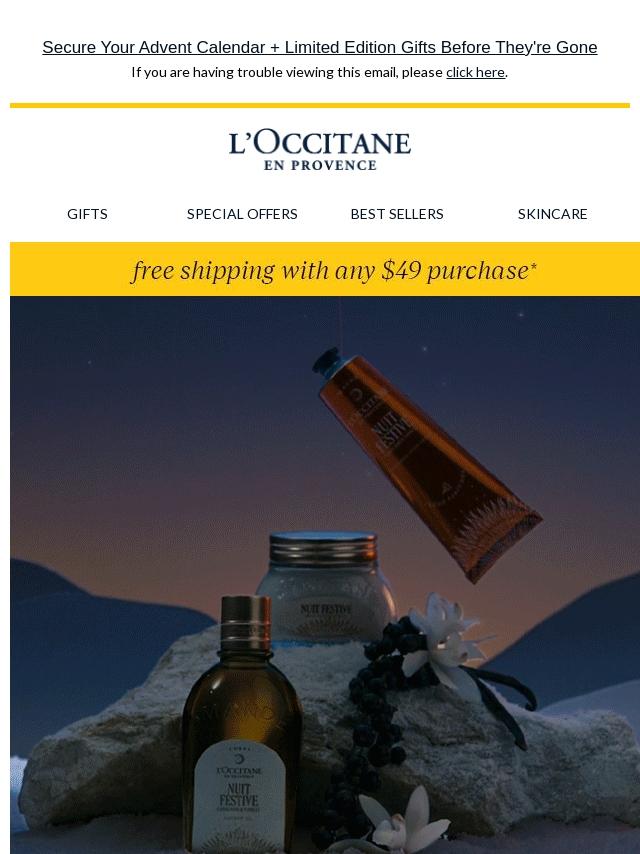Browse BEST SELLERS

click(x=397, y=214)
